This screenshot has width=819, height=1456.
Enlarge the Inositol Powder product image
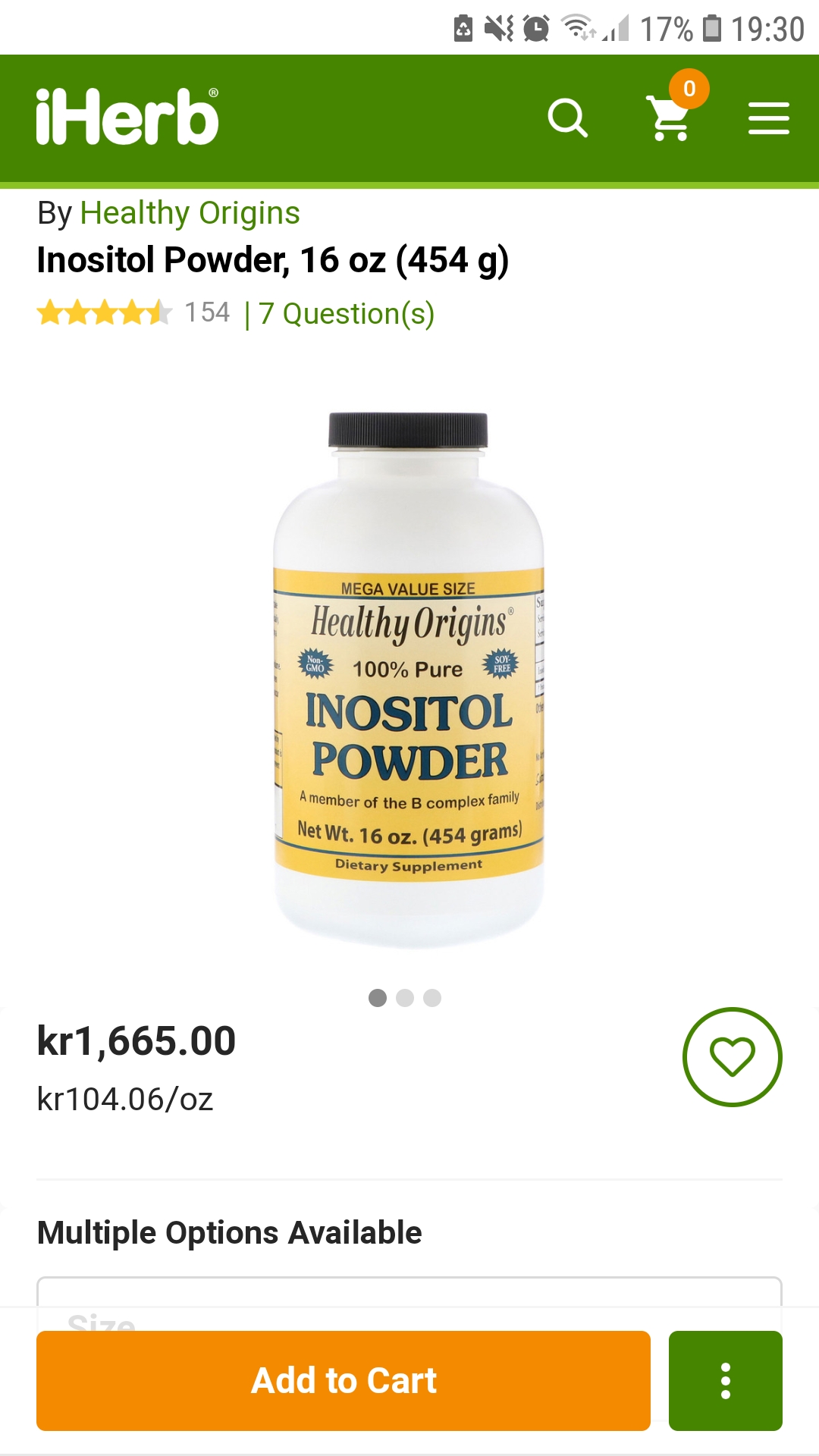(409, 679)
